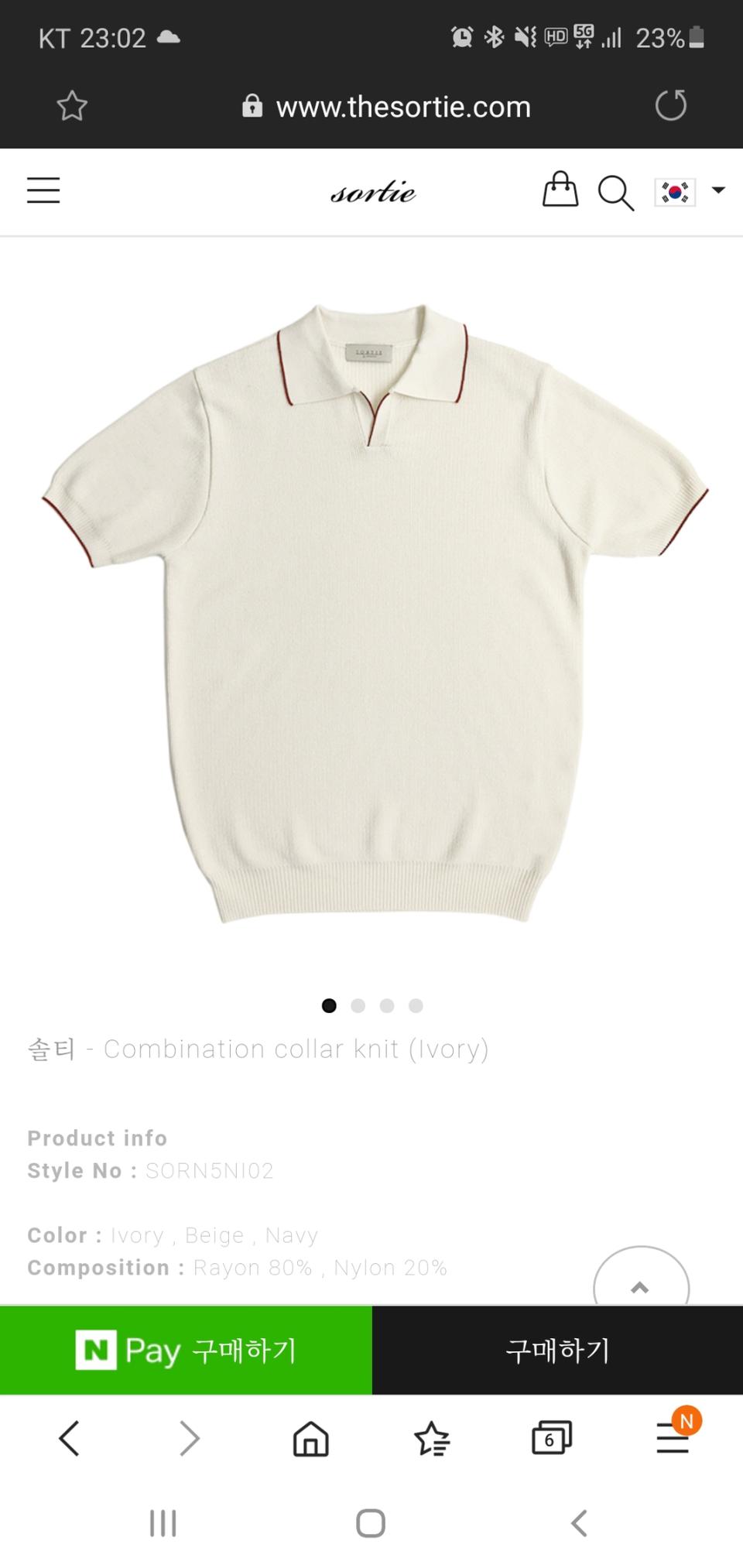Tap the black 구매하기 purchase button
The image size is (743, 1568).
point(557,1351)
